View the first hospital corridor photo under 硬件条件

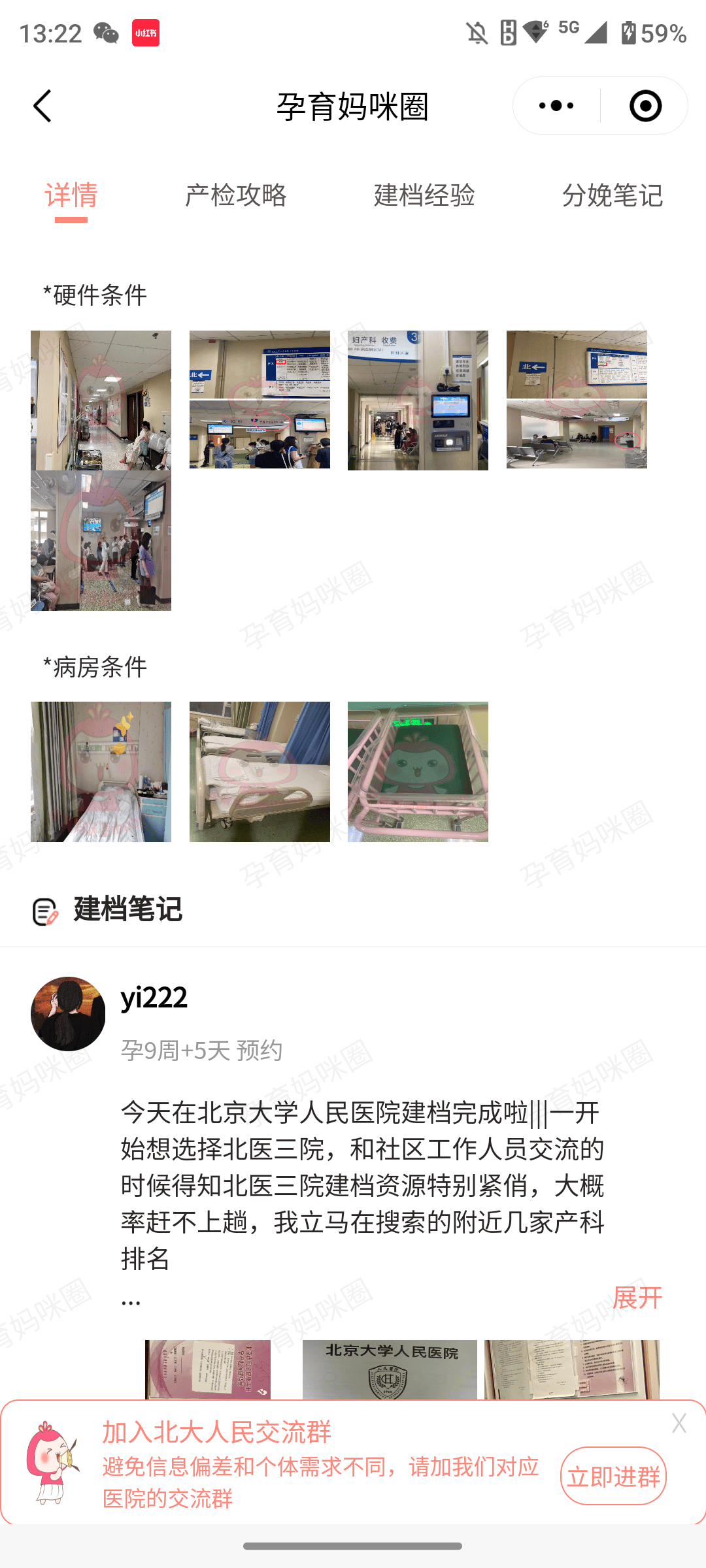click(x=101, y=400)
